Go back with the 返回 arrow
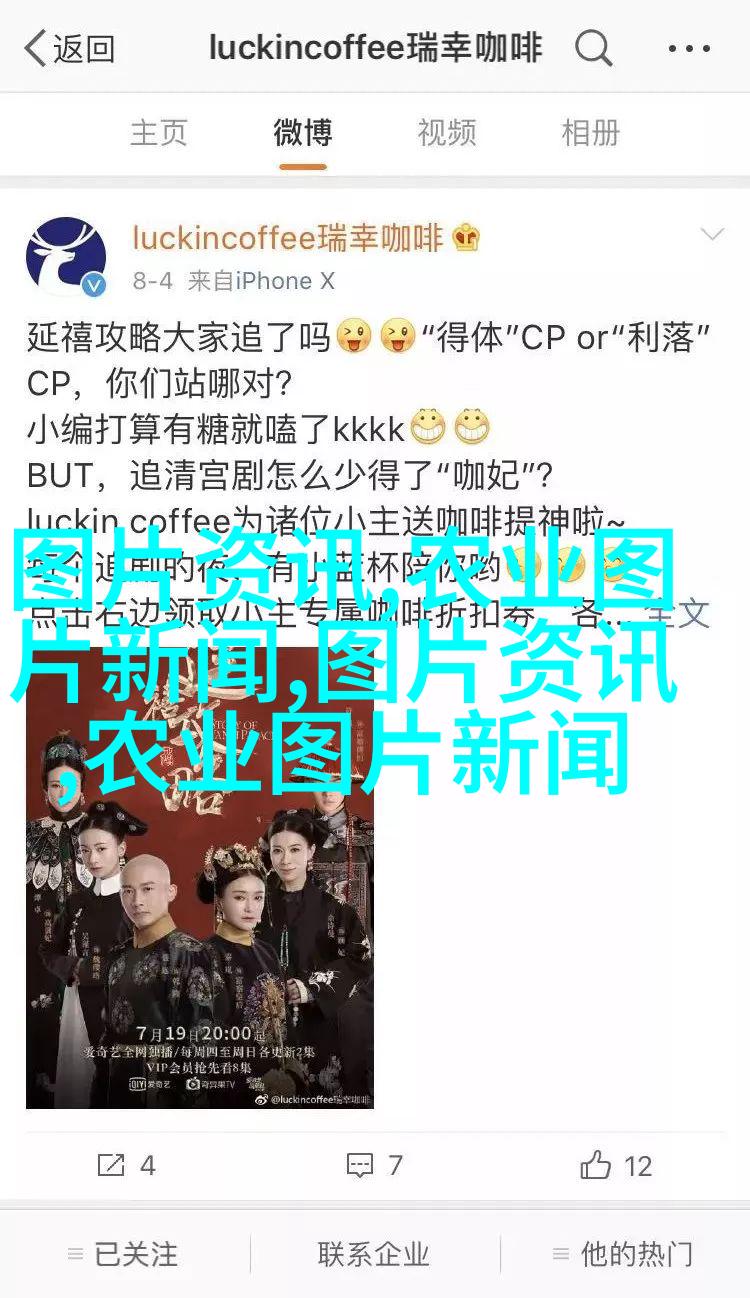750x1298 pixels. click(x=68, y=48)
